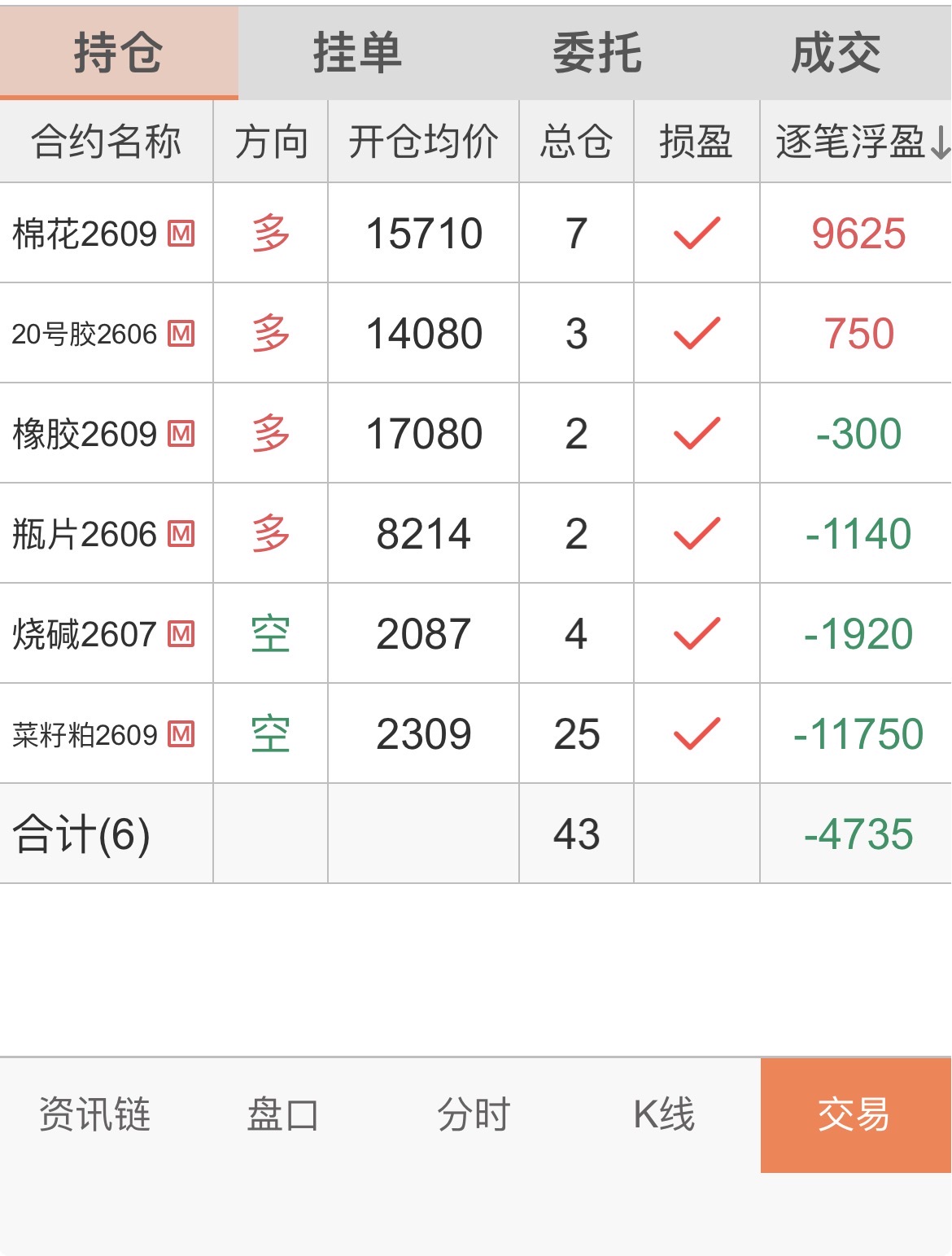The height and width of the screenshot is (1256, 952).
Task: Sort positions by 逐笔浮盈 column
Action: tap(857, 142)
